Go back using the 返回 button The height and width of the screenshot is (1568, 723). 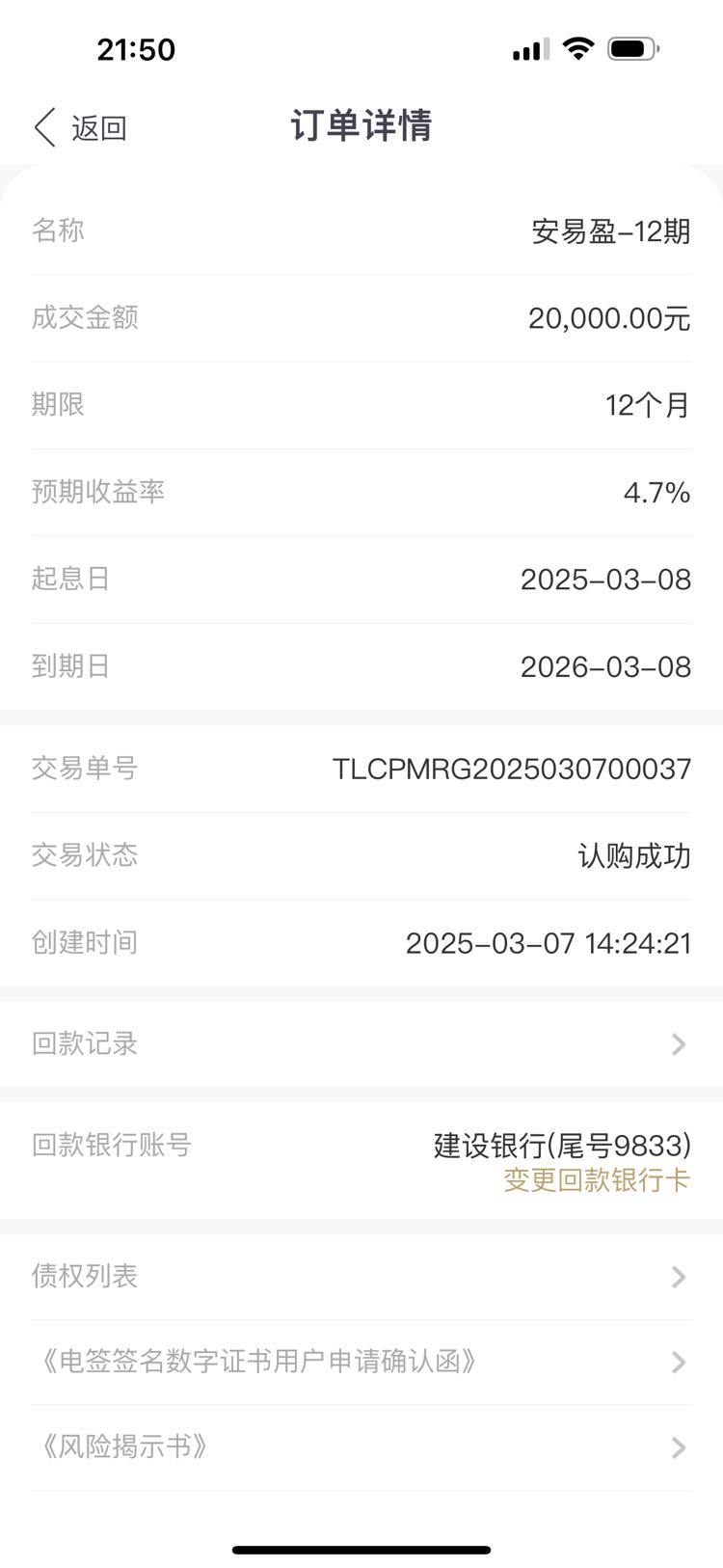point(81,127)
